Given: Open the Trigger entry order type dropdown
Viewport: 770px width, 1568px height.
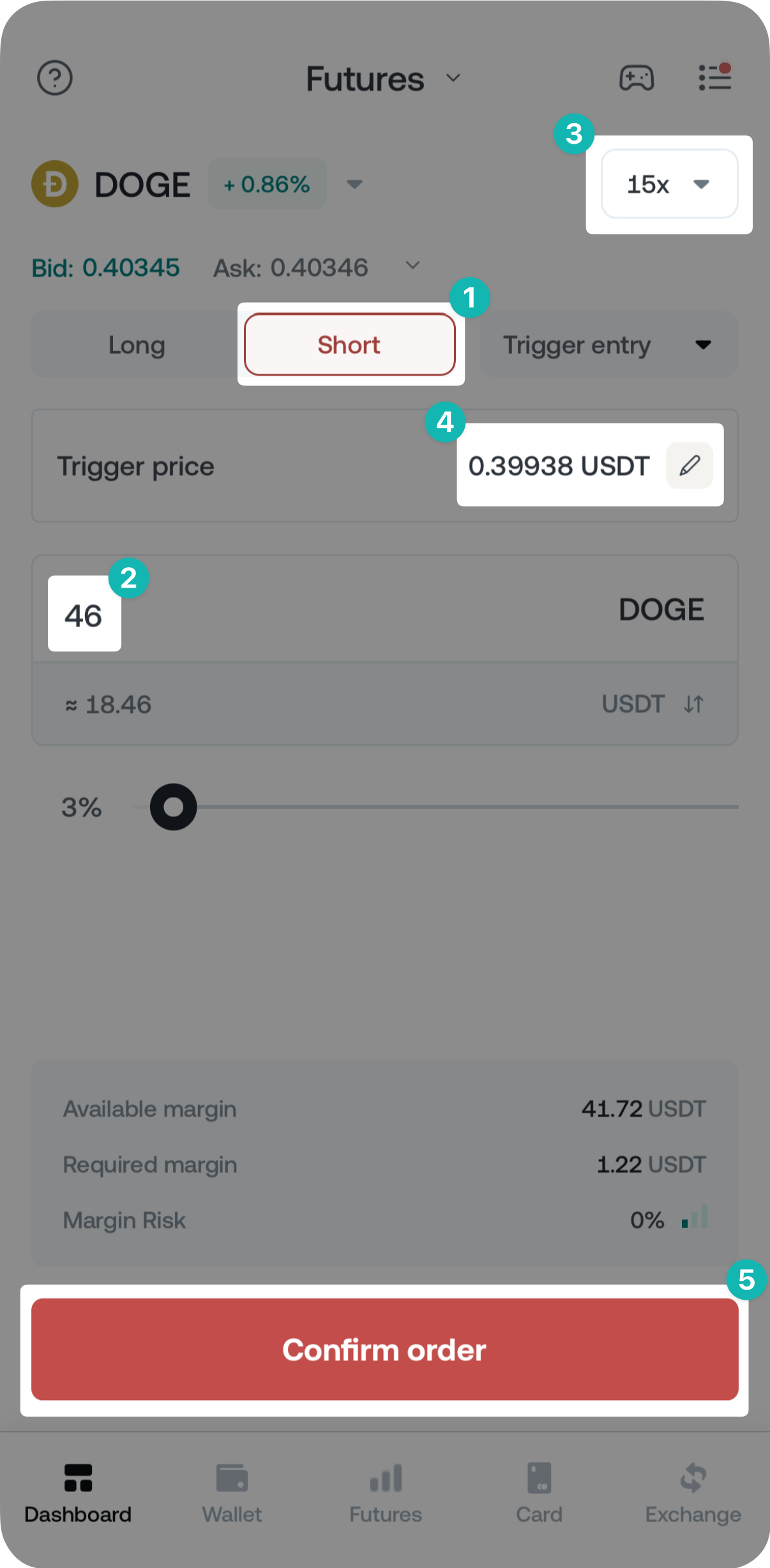Looking at the screenshot, I should [x=608, y=345].
